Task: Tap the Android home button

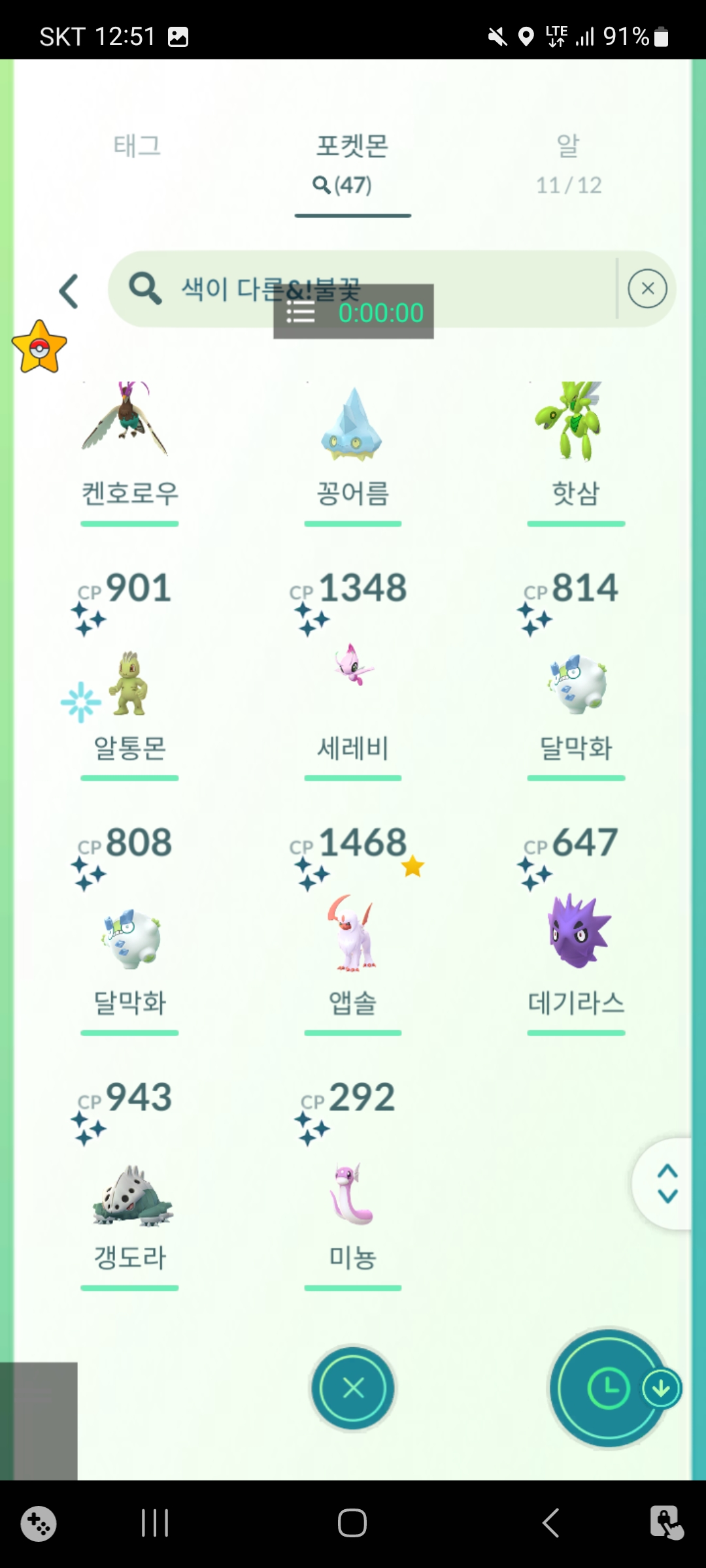Action: pos(352,1523)
